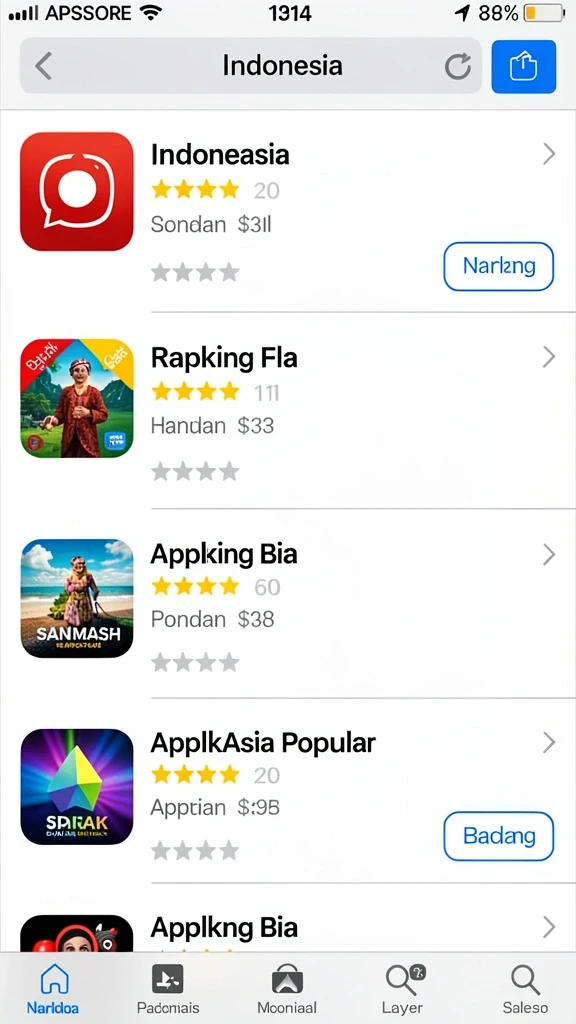Tap the Narlzng button
The image size is (576, 1024).
point(499,266)
